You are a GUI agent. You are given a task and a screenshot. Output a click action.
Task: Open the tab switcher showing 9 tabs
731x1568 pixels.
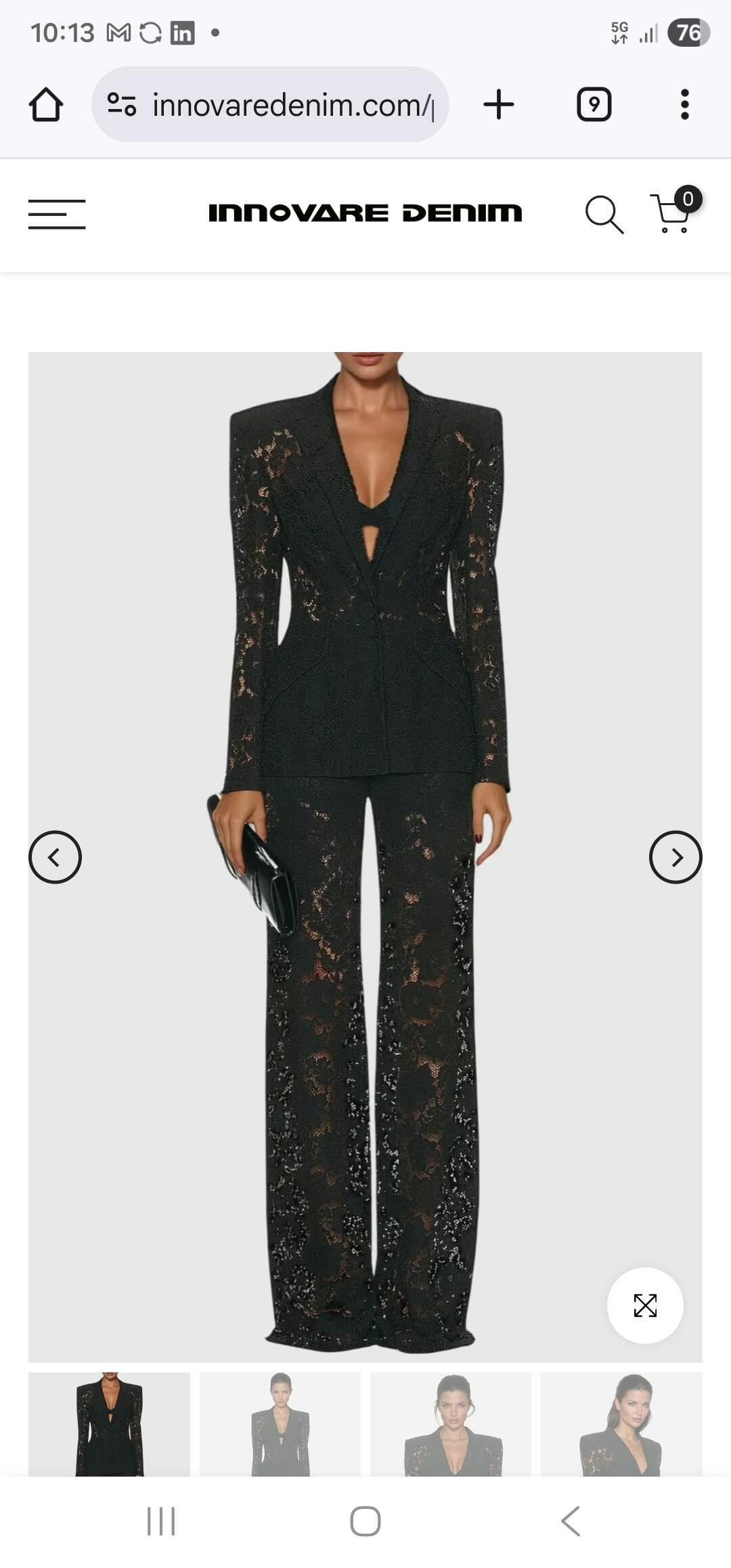coord(594,105)
